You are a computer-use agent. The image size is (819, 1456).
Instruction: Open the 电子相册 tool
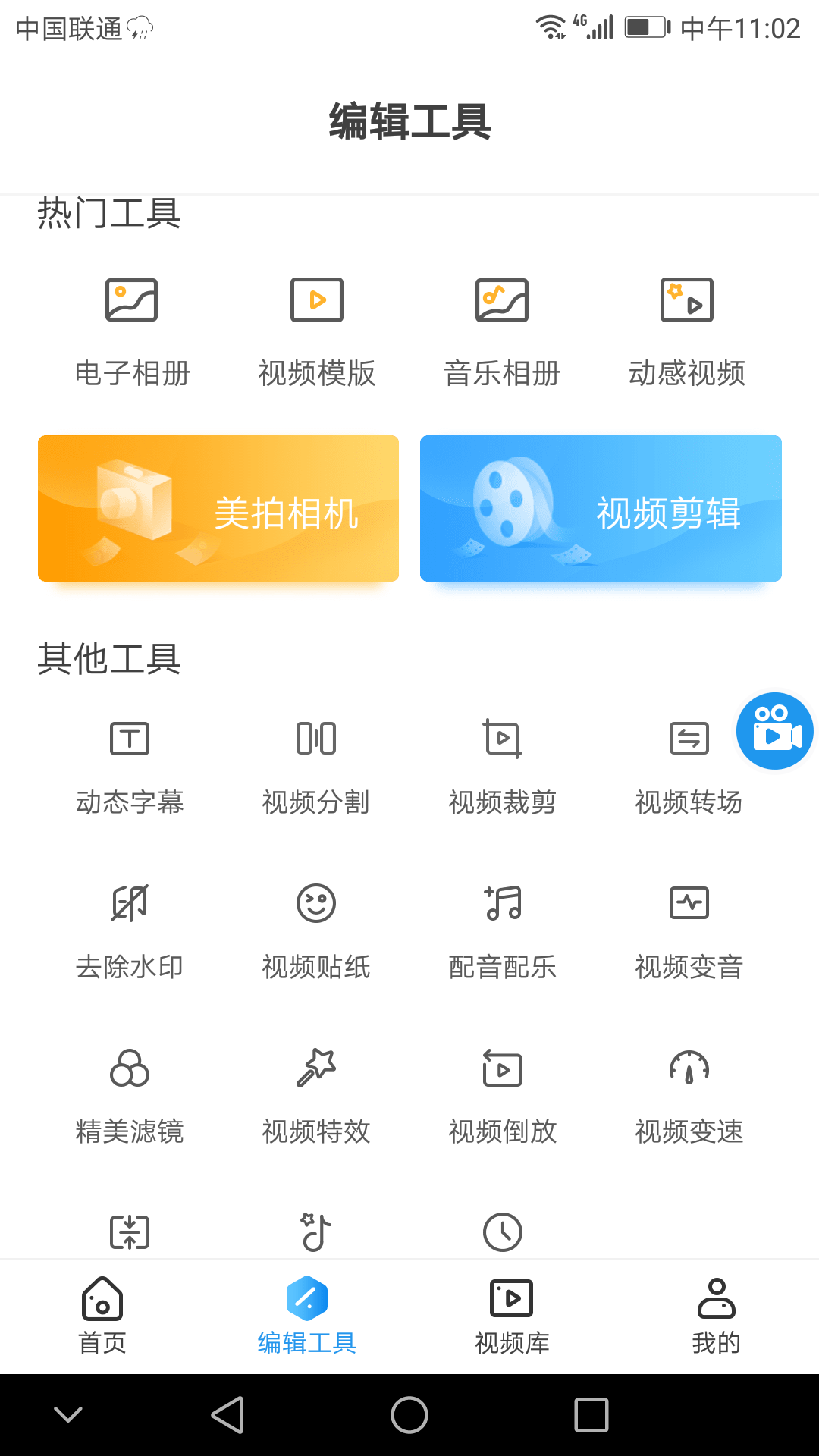(130, 326)
